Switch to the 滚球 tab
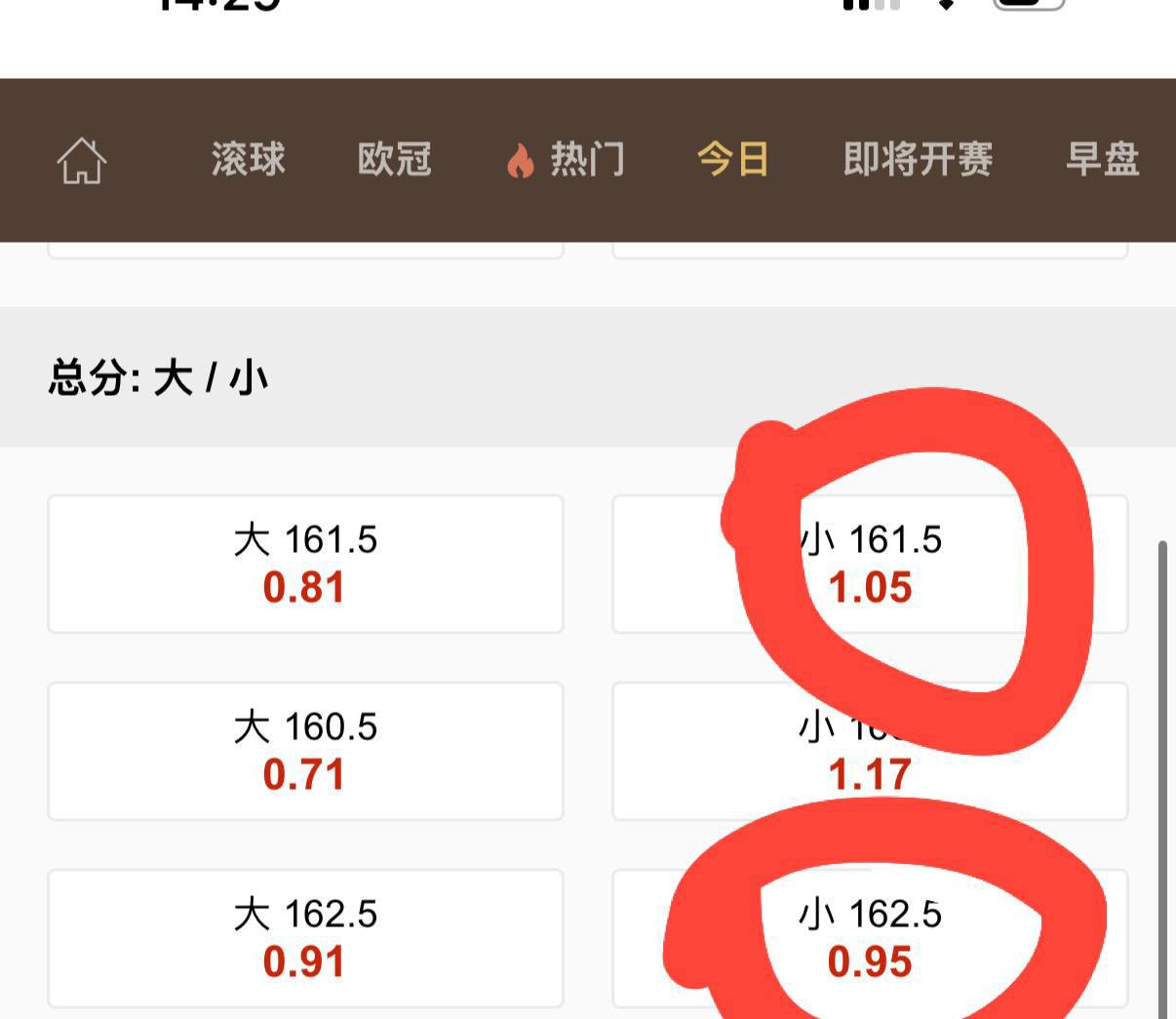 [x=248, y=159]
